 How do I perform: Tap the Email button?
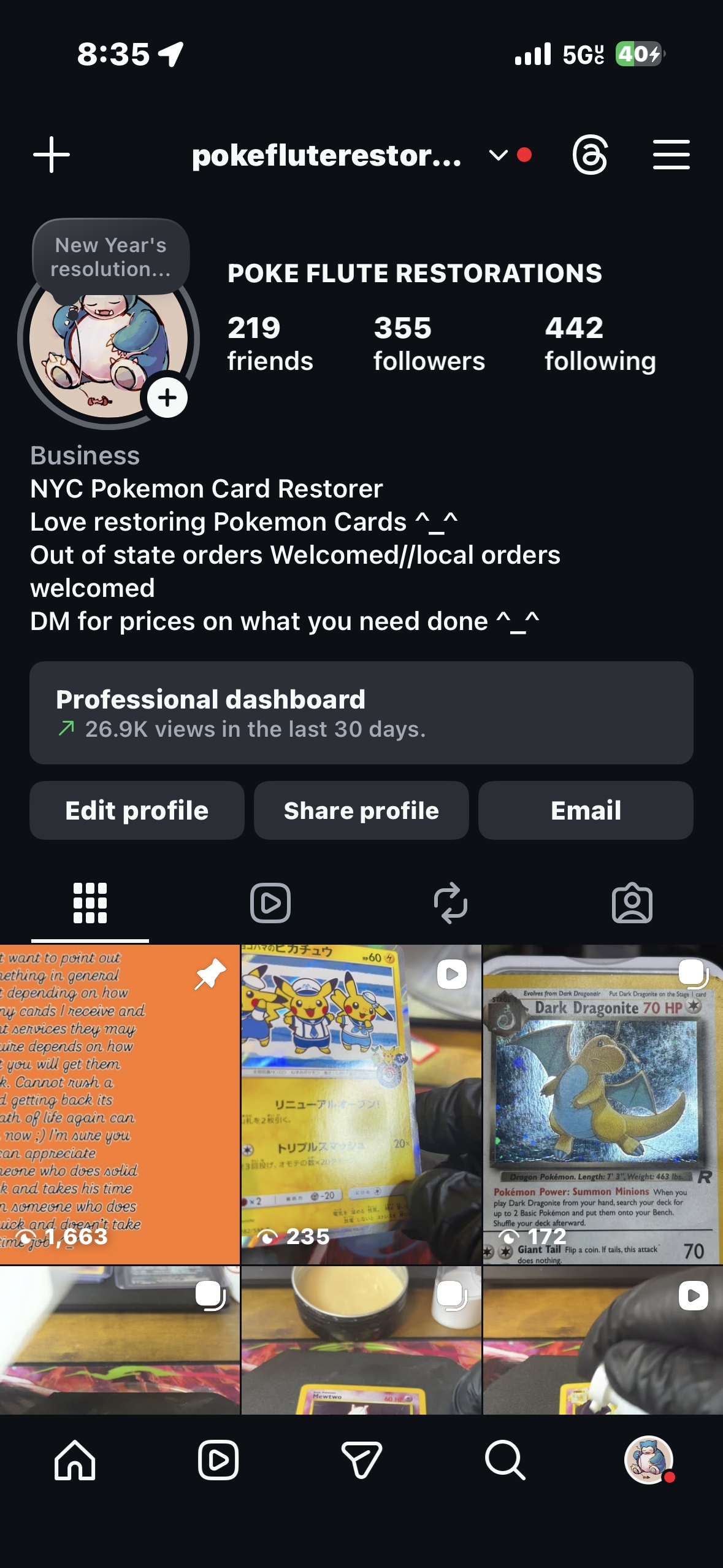coord(586,810)
